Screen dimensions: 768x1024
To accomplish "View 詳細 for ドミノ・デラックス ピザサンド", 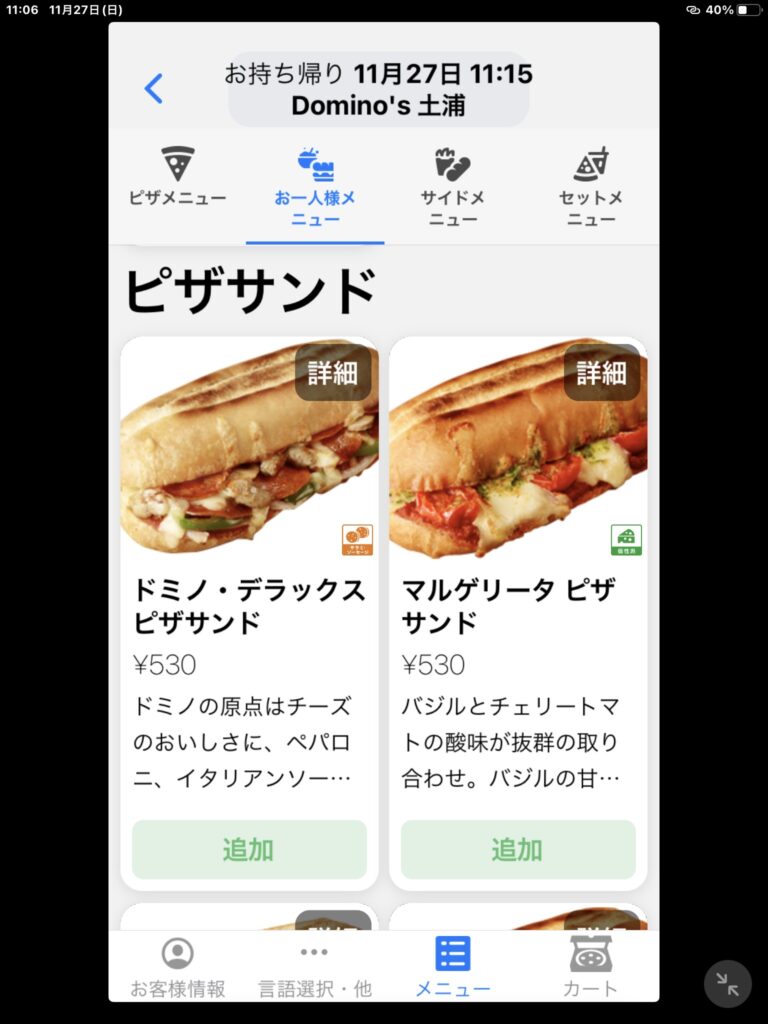I will [x=332, y=373].
